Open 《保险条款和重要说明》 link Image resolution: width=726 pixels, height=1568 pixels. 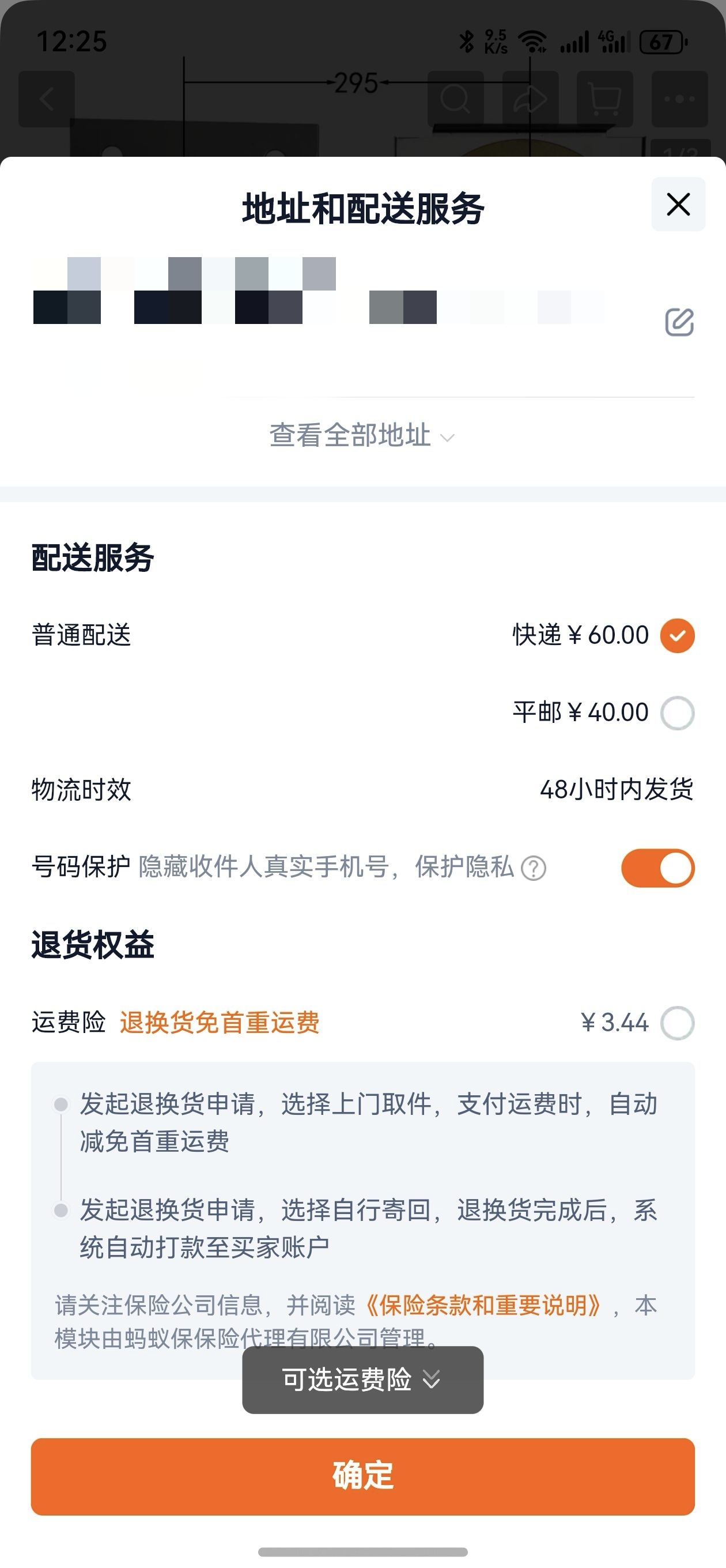coord(484,1306)
